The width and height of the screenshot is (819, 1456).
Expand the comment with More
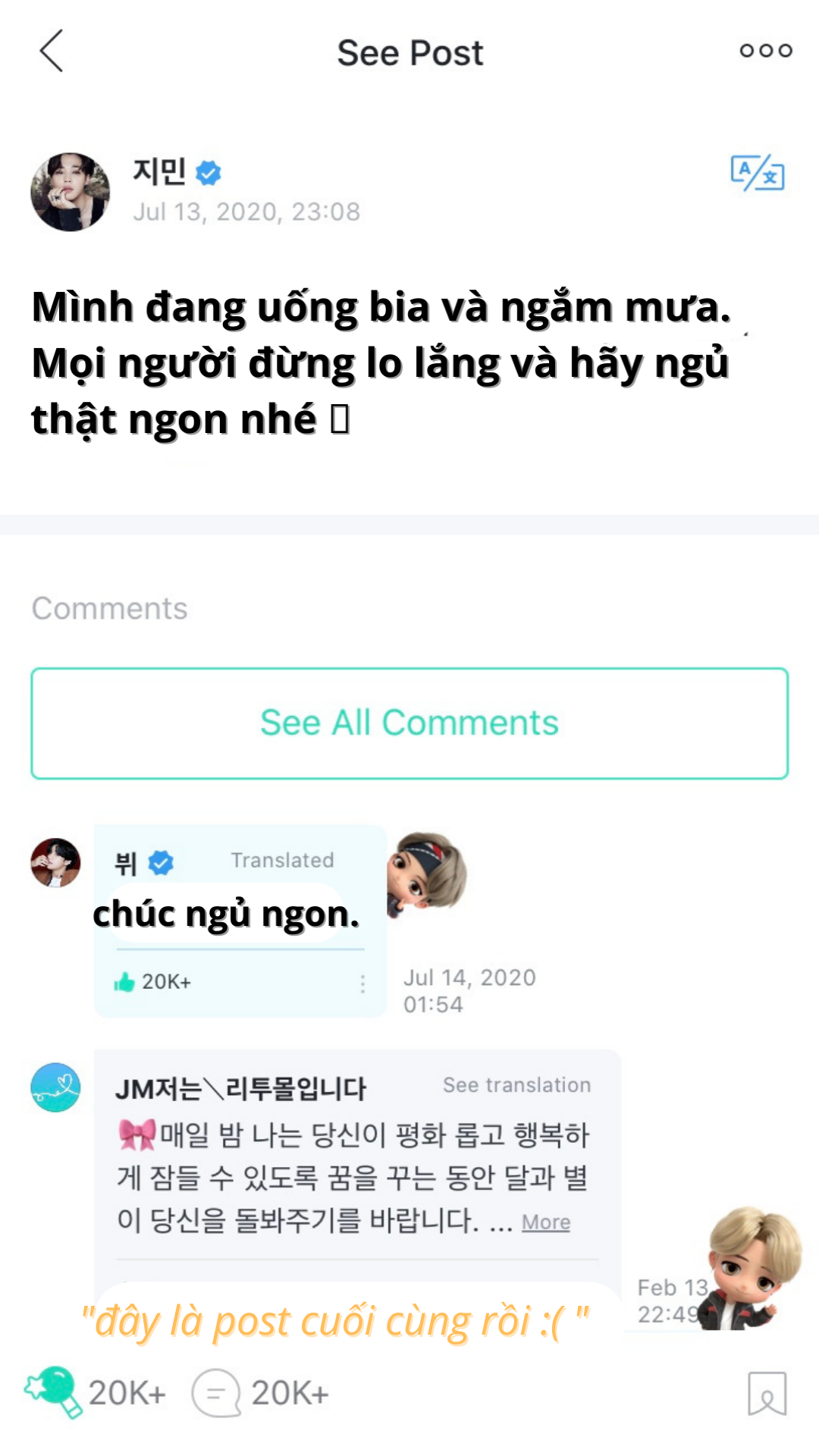545,1222
